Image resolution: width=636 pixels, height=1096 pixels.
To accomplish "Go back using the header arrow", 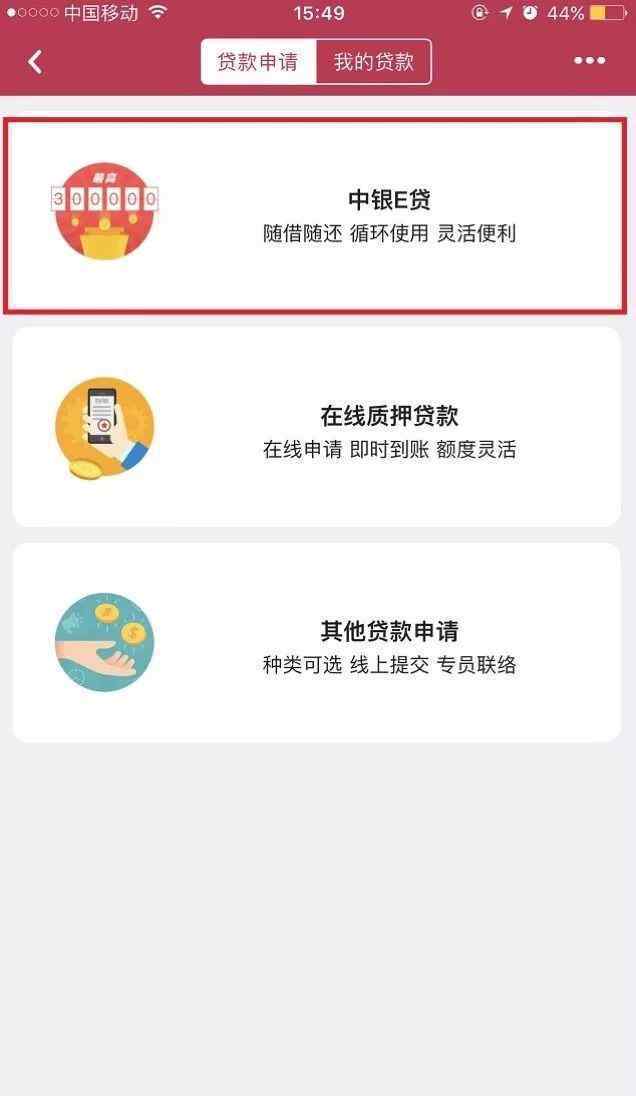I will point(35,62).
